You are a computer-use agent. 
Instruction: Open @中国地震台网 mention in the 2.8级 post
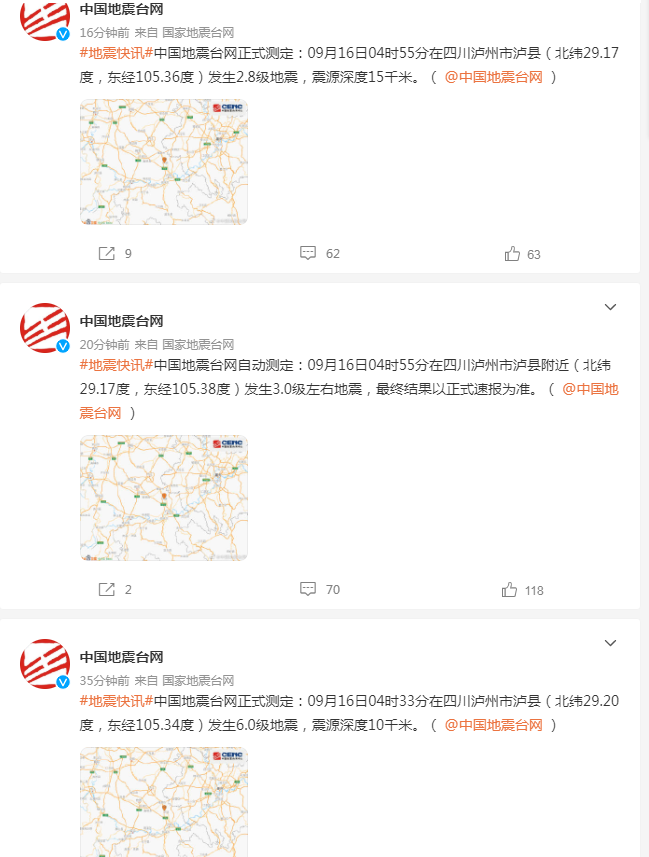coord(492,77)
